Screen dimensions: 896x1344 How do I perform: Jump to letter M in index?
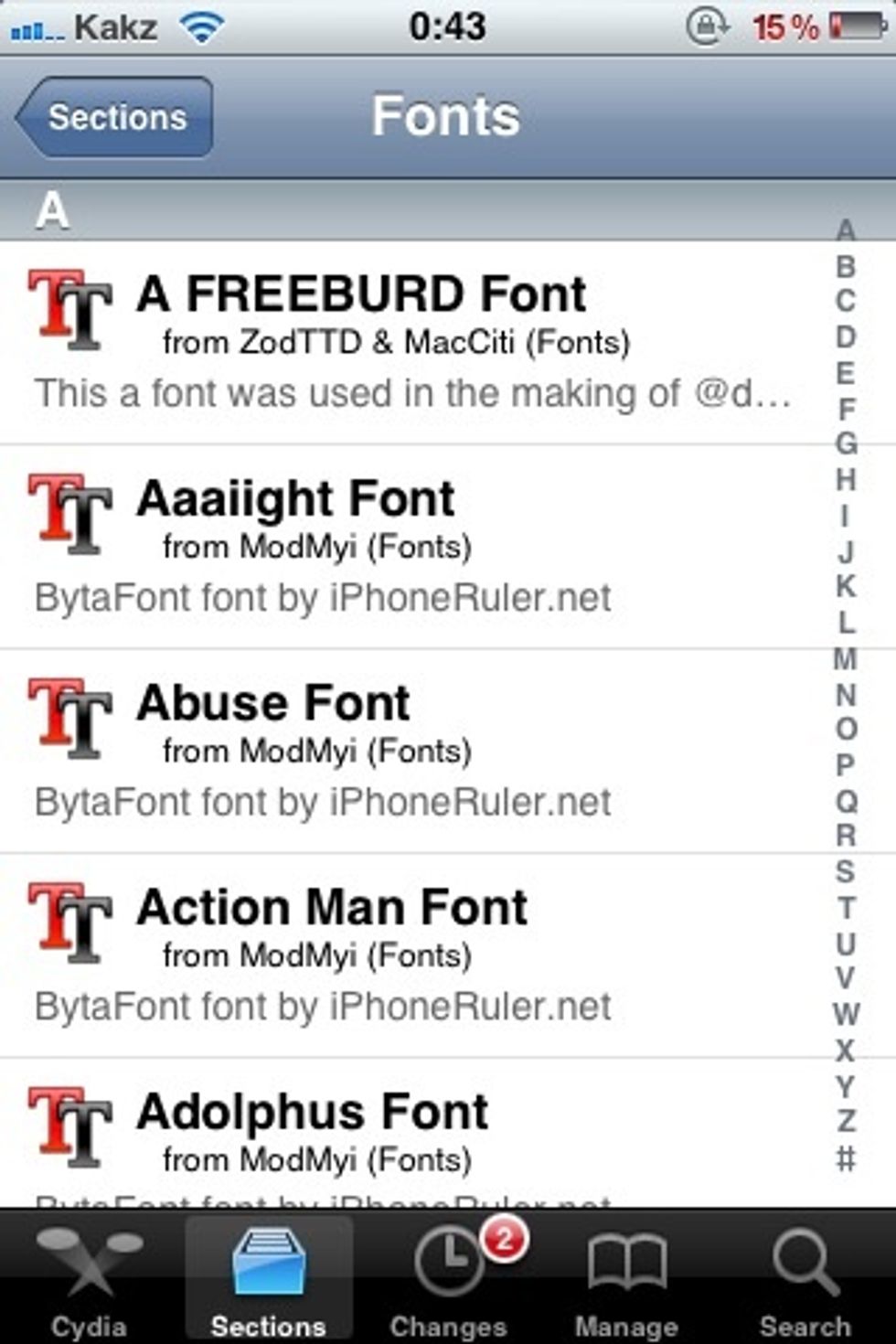[x=846, y=658]
